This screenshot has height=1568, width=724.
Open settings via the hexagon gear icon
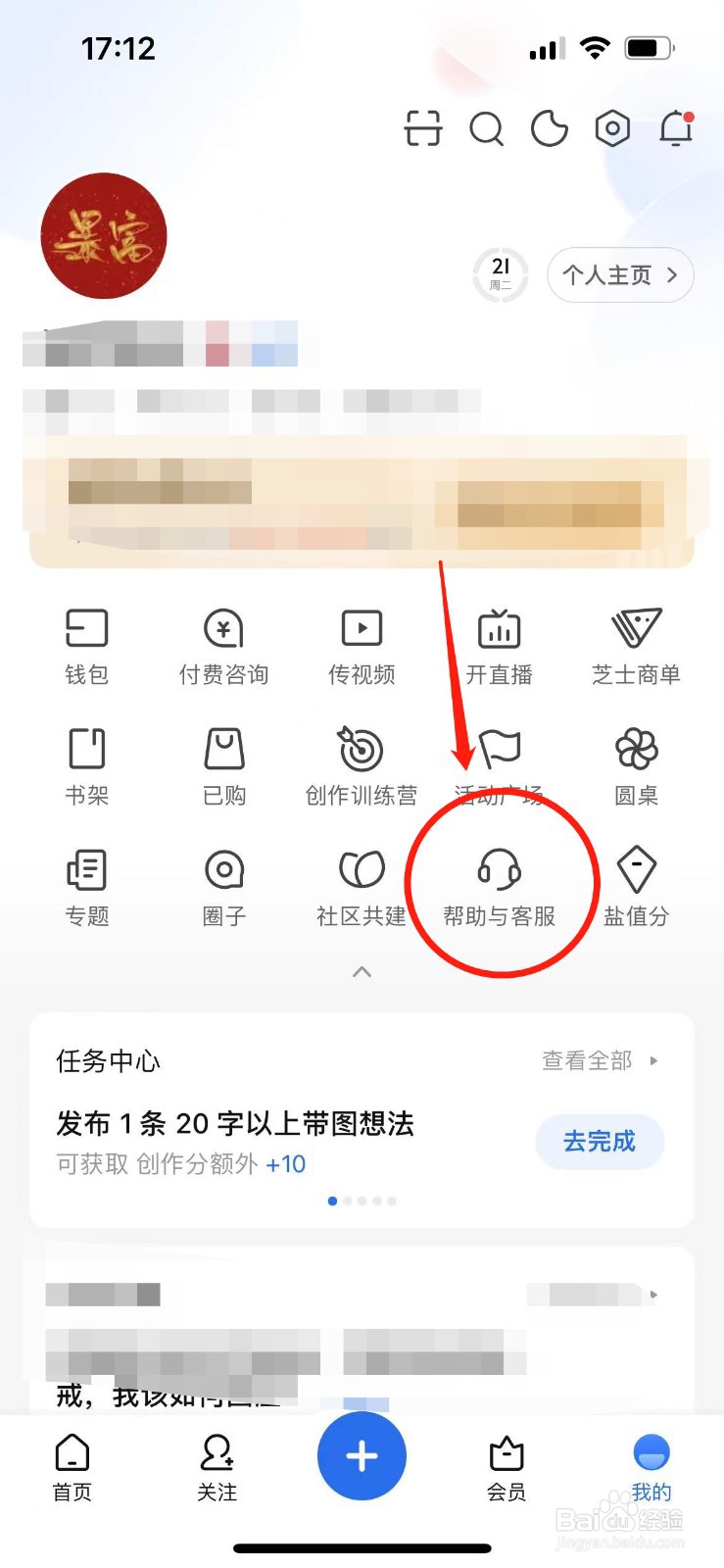(611, 128)
